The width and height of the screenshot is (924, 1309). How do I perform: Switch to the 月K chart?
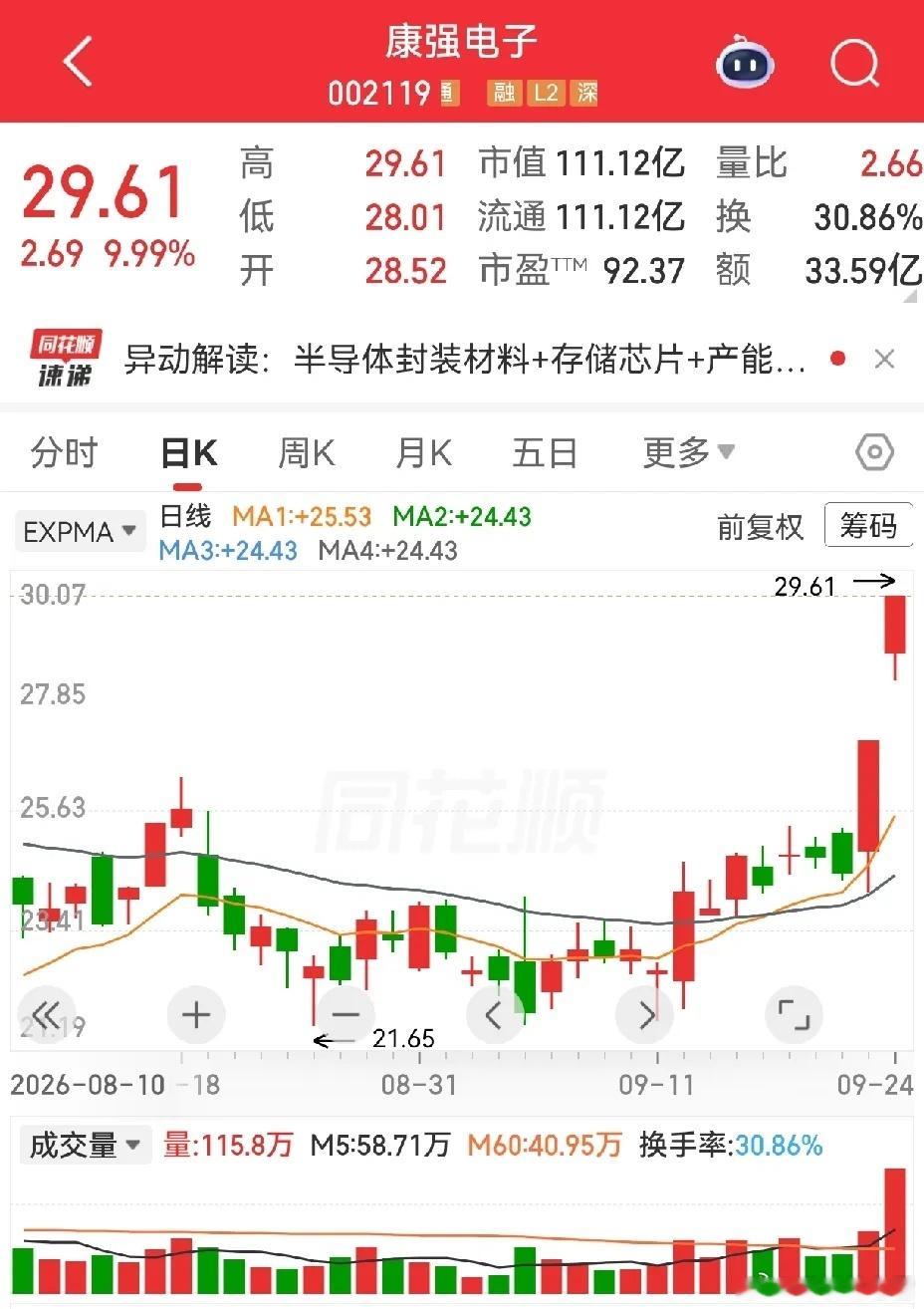[423, 453]
